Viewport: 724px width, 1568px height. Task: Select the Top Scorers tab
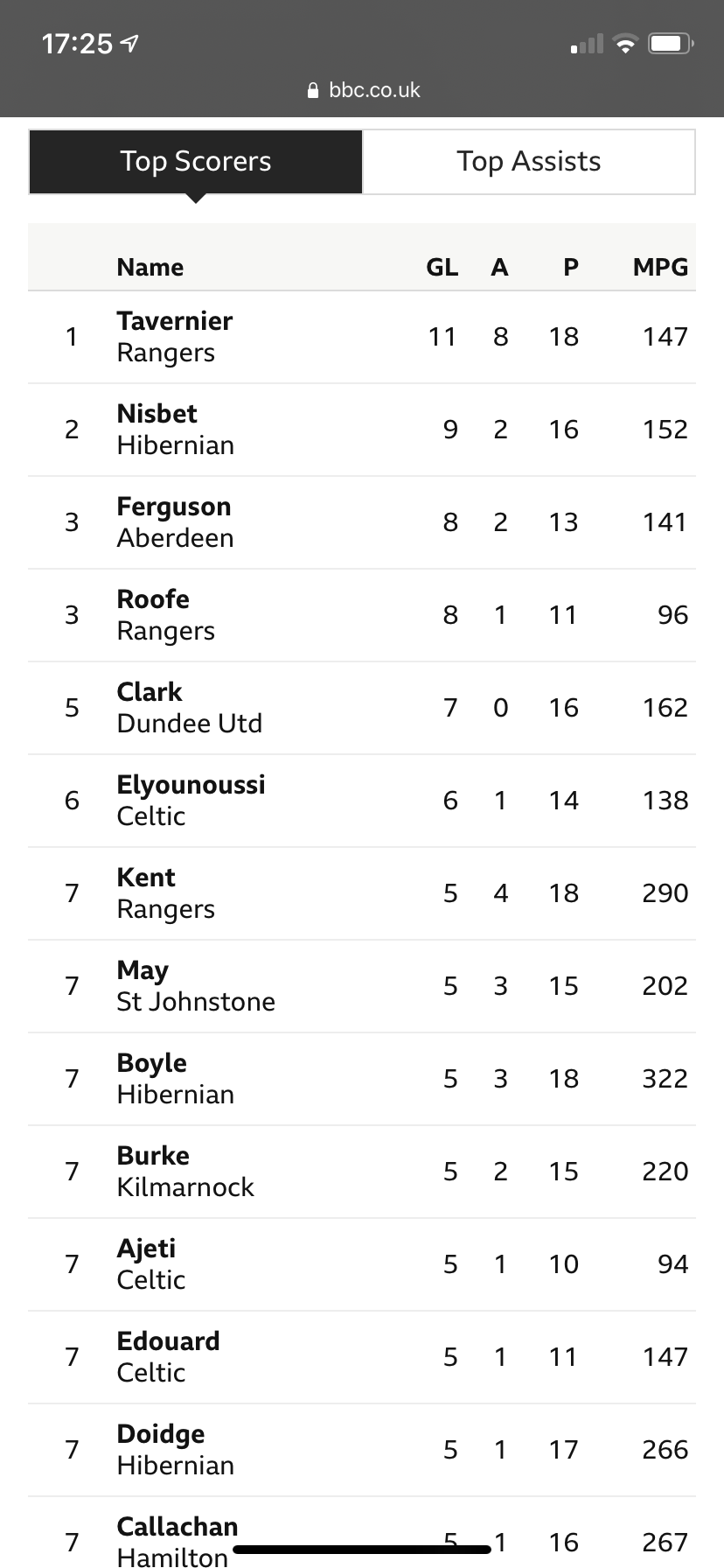point(196,162)
